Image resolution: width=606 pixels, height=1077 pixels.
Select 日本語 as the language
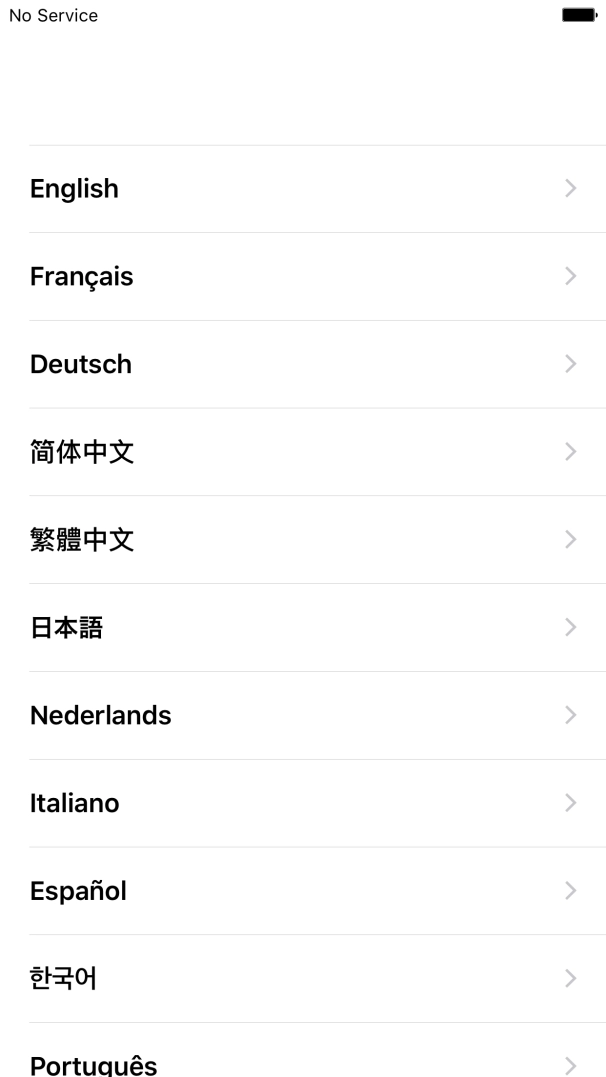[x=67, y=628]
